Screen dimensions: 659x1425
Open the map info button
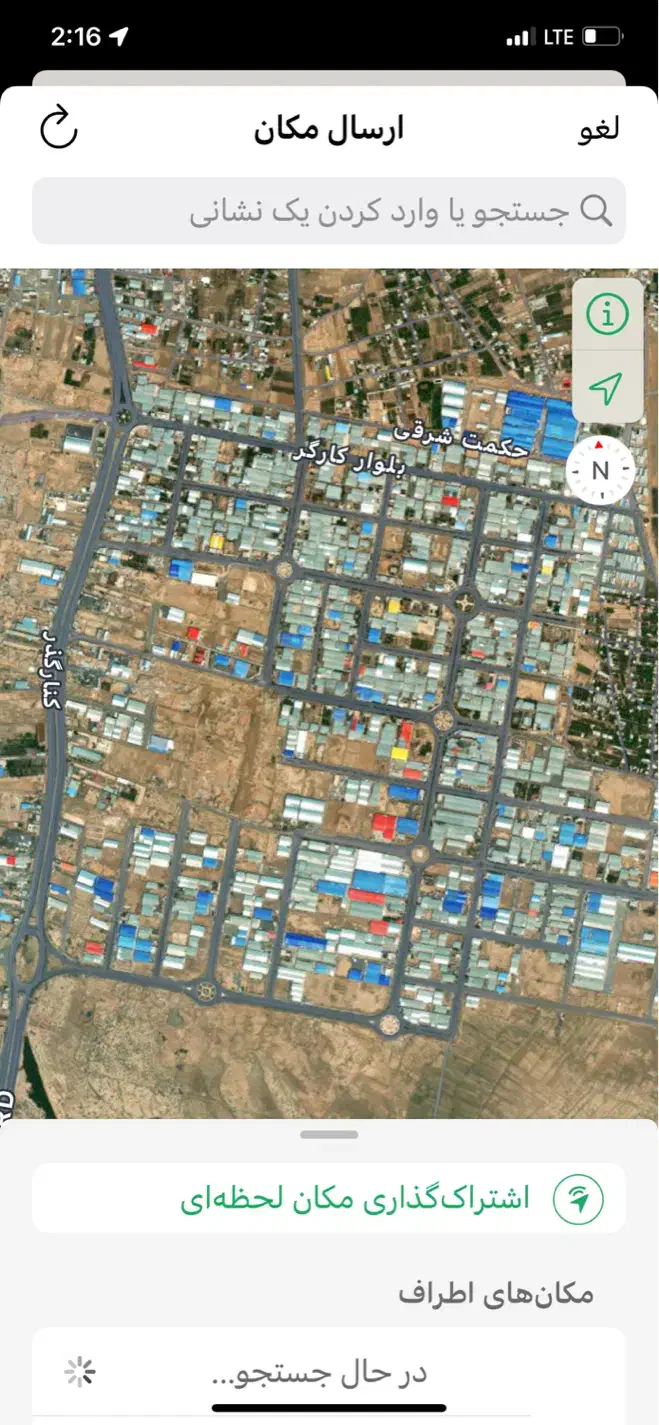pyautogui.click(x=607, y=315)
